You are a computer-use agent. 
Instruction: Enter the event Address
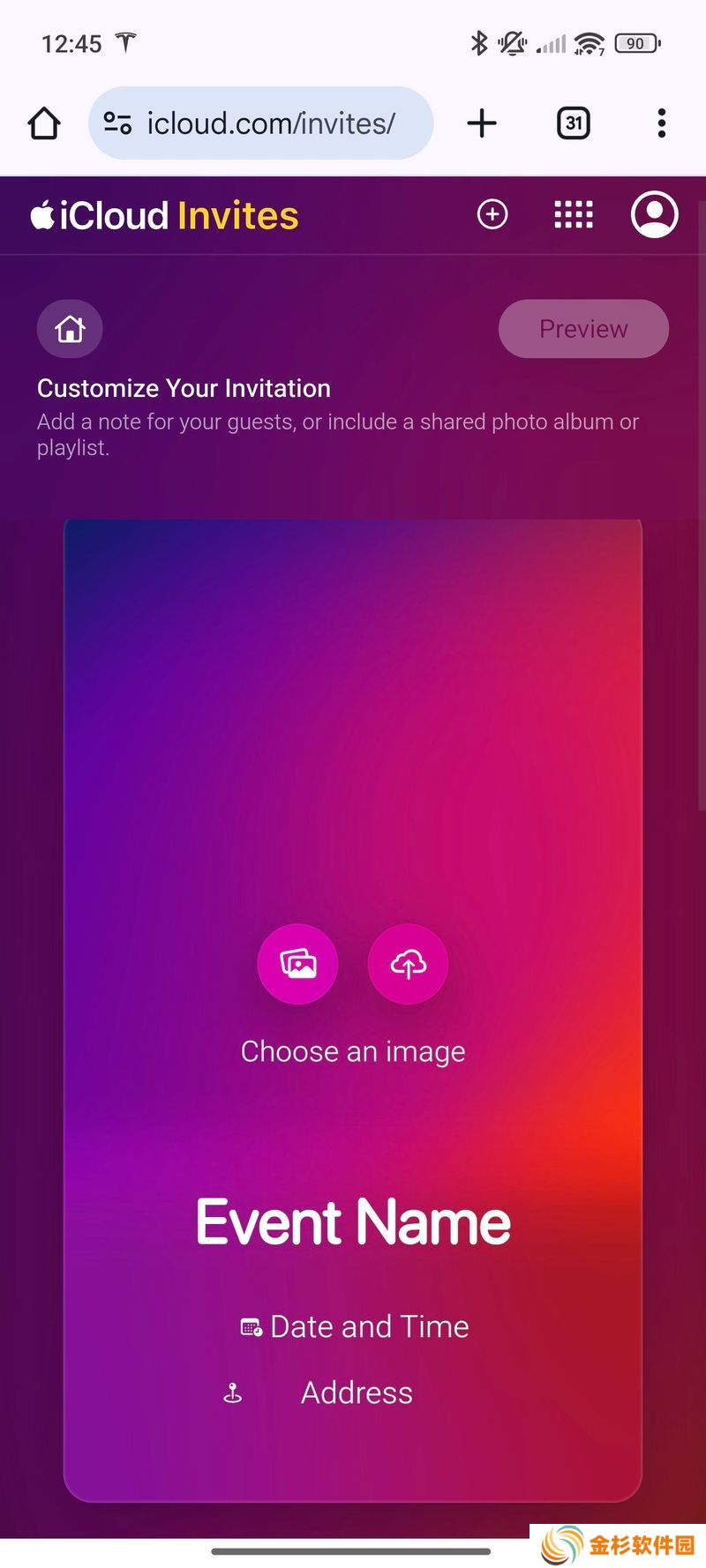click(357, 1393)
